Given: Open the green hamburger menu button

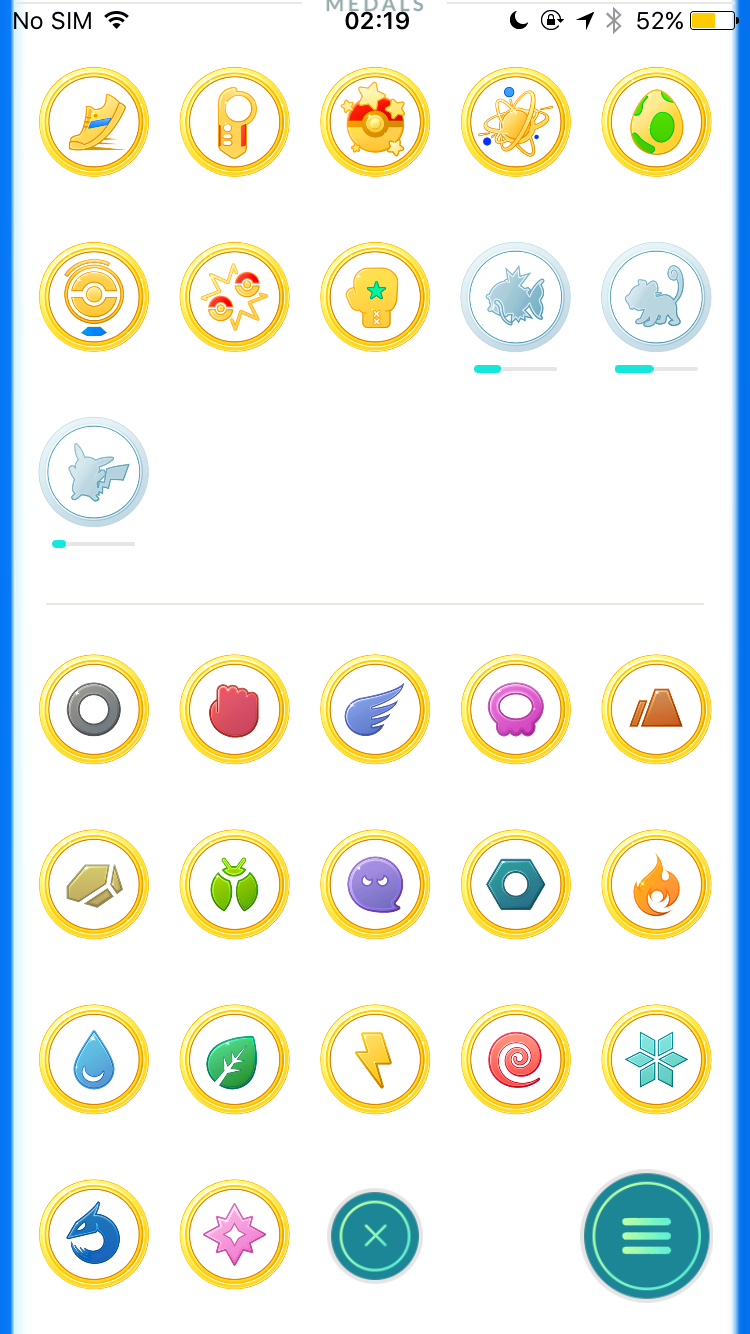Looking at the screenshot, I should pyautogui.click(x=646, y=1236).
